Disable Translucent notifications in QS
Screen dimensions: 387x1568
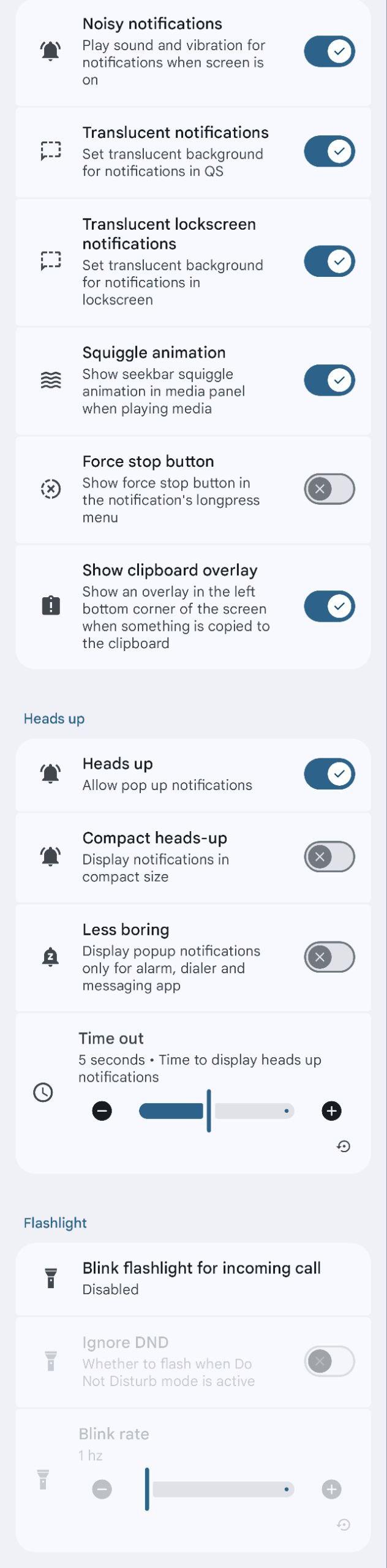point(329,151)
